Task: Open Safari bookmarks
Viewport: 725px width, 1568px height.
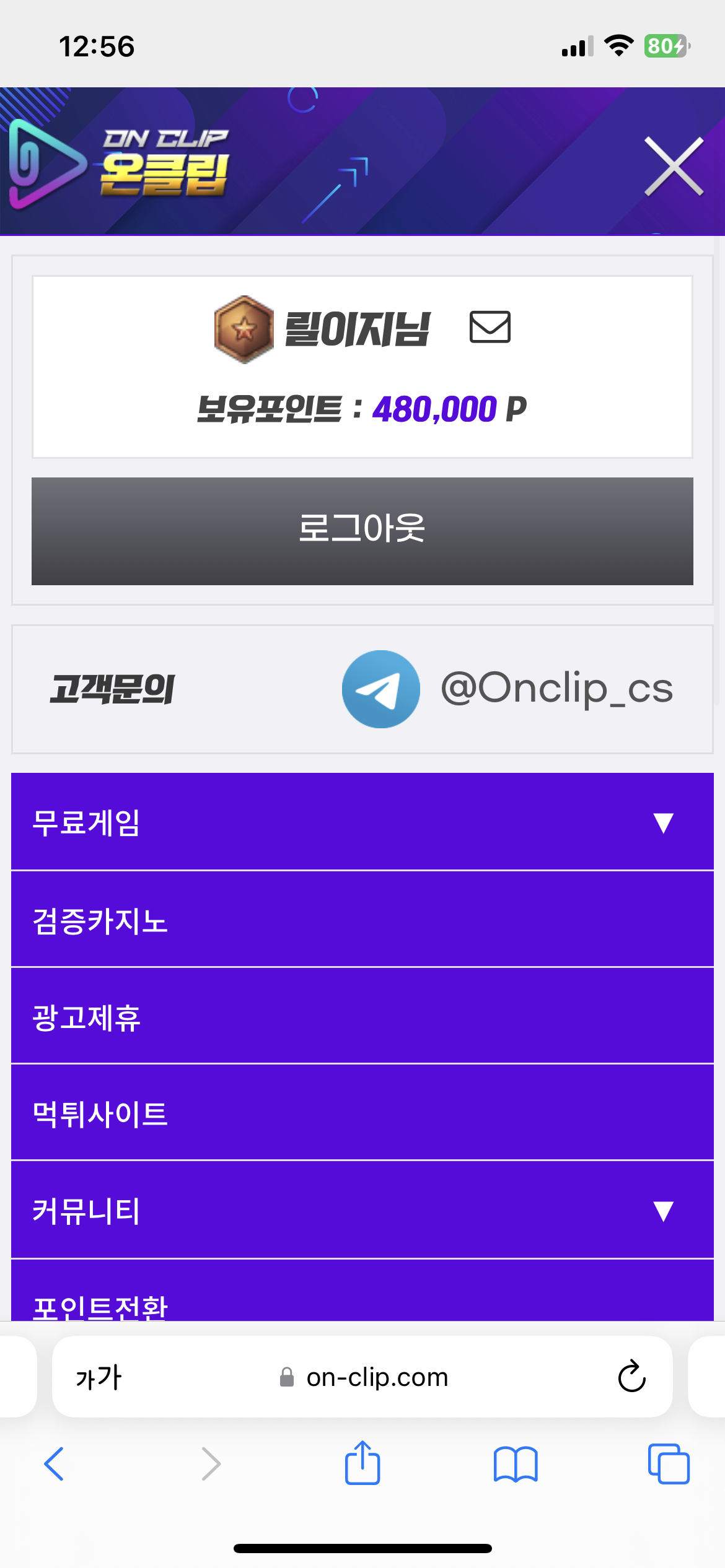Action: point(516,1464)
